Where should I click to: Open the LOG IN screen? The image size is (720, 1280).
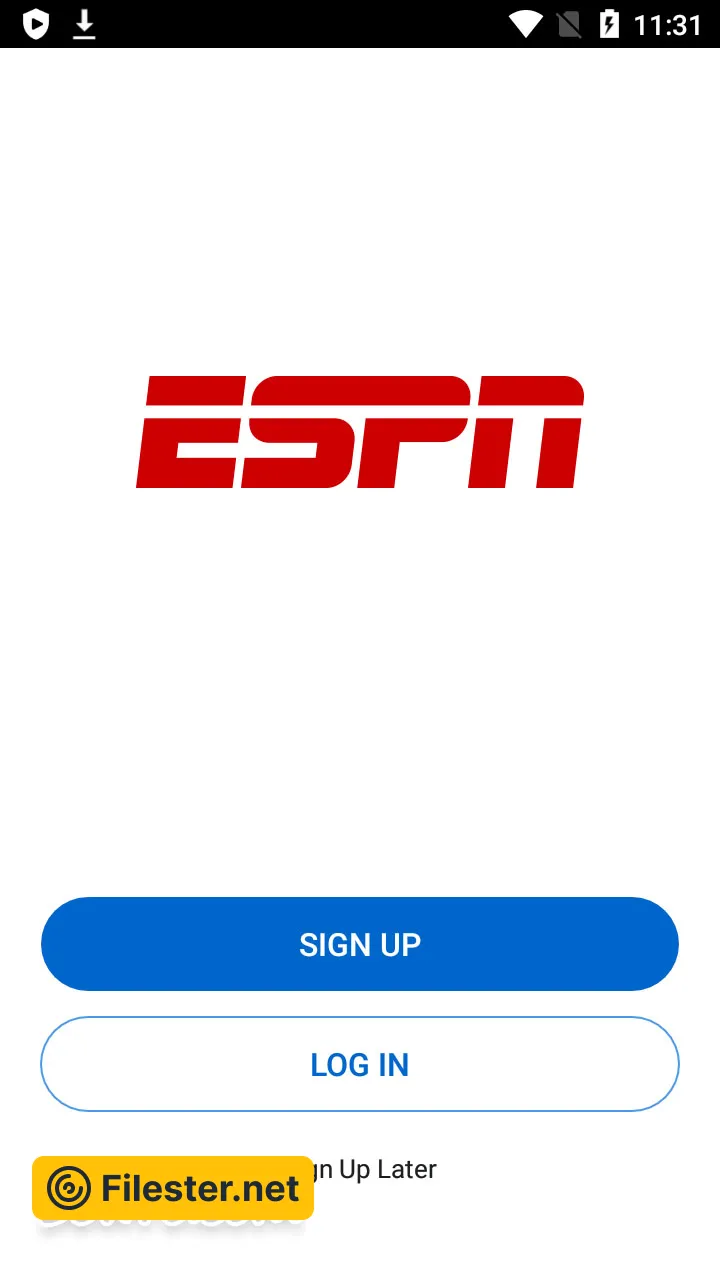360,1064
